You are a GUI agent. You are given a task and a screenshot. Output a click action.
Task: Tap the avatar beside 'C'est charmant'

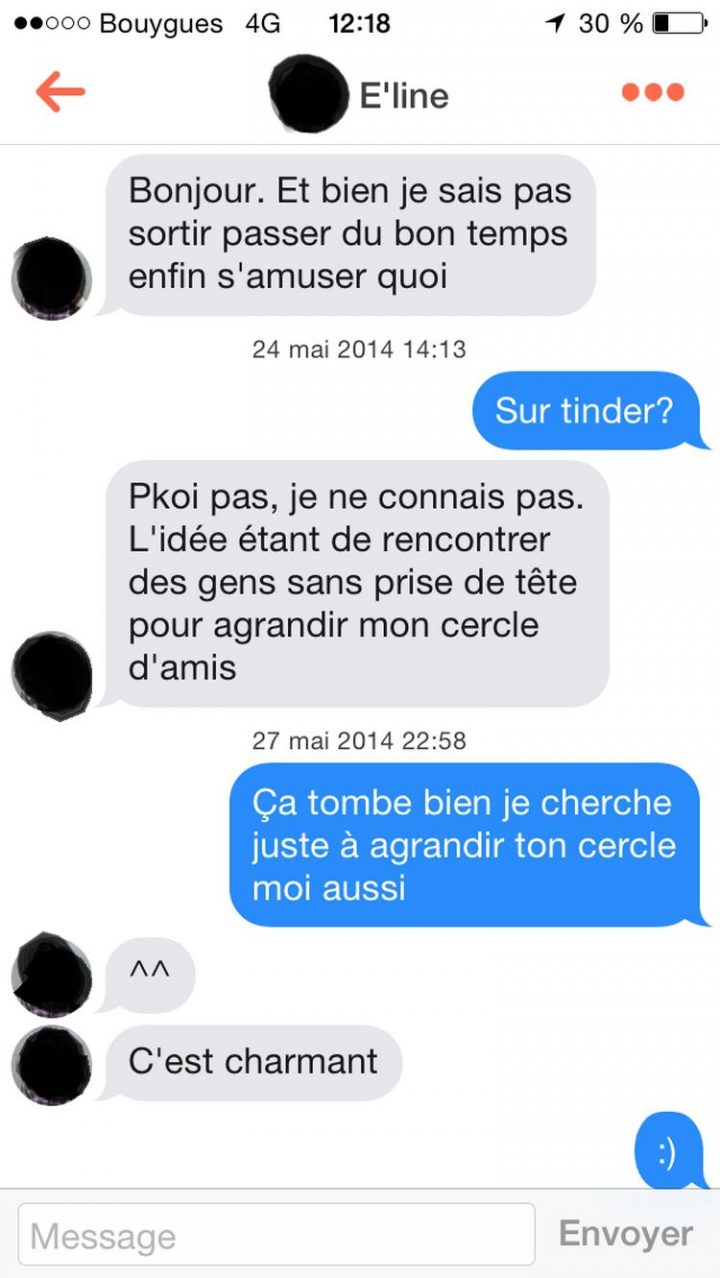coord(51,1063)
